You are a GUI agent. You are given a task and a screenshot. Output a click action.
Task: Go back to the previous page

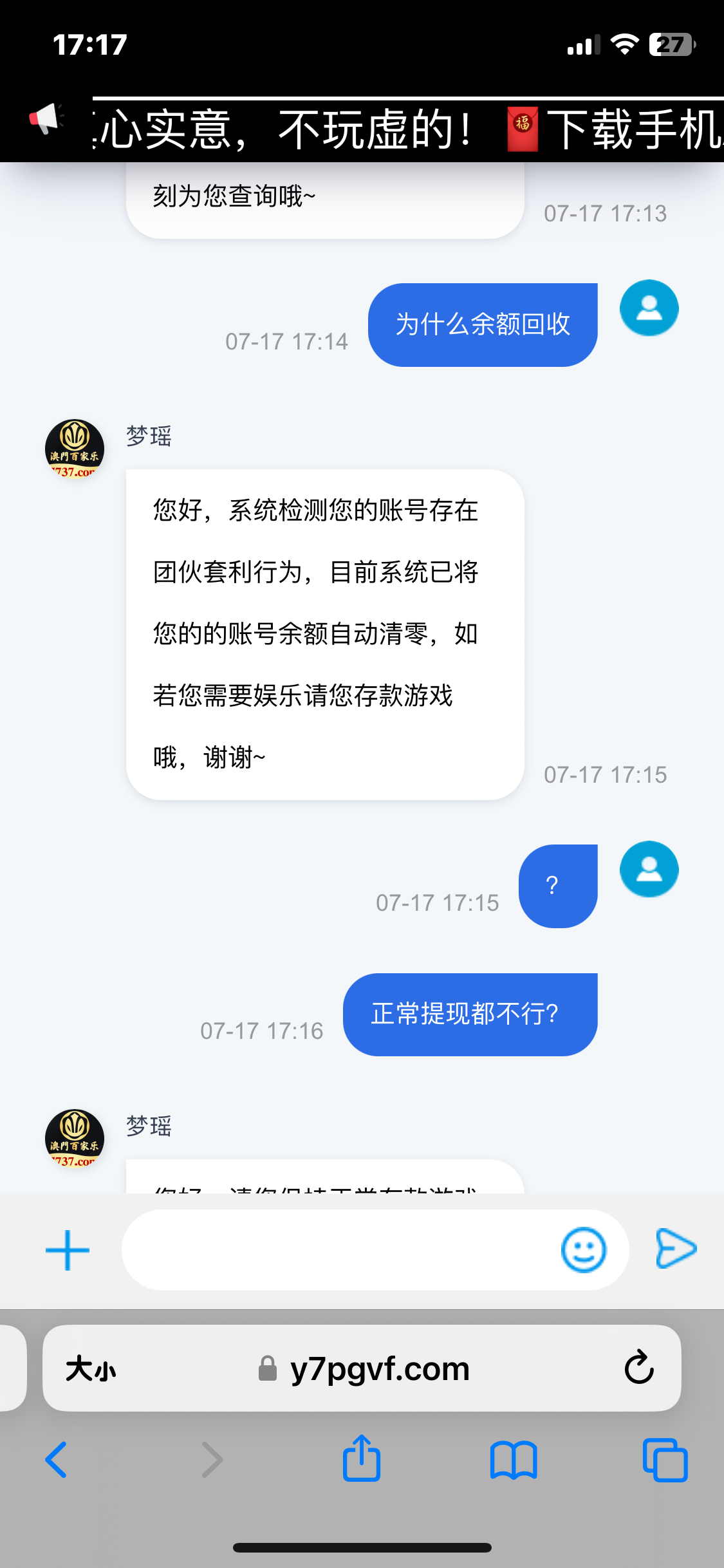click(x=57, y=1460)
